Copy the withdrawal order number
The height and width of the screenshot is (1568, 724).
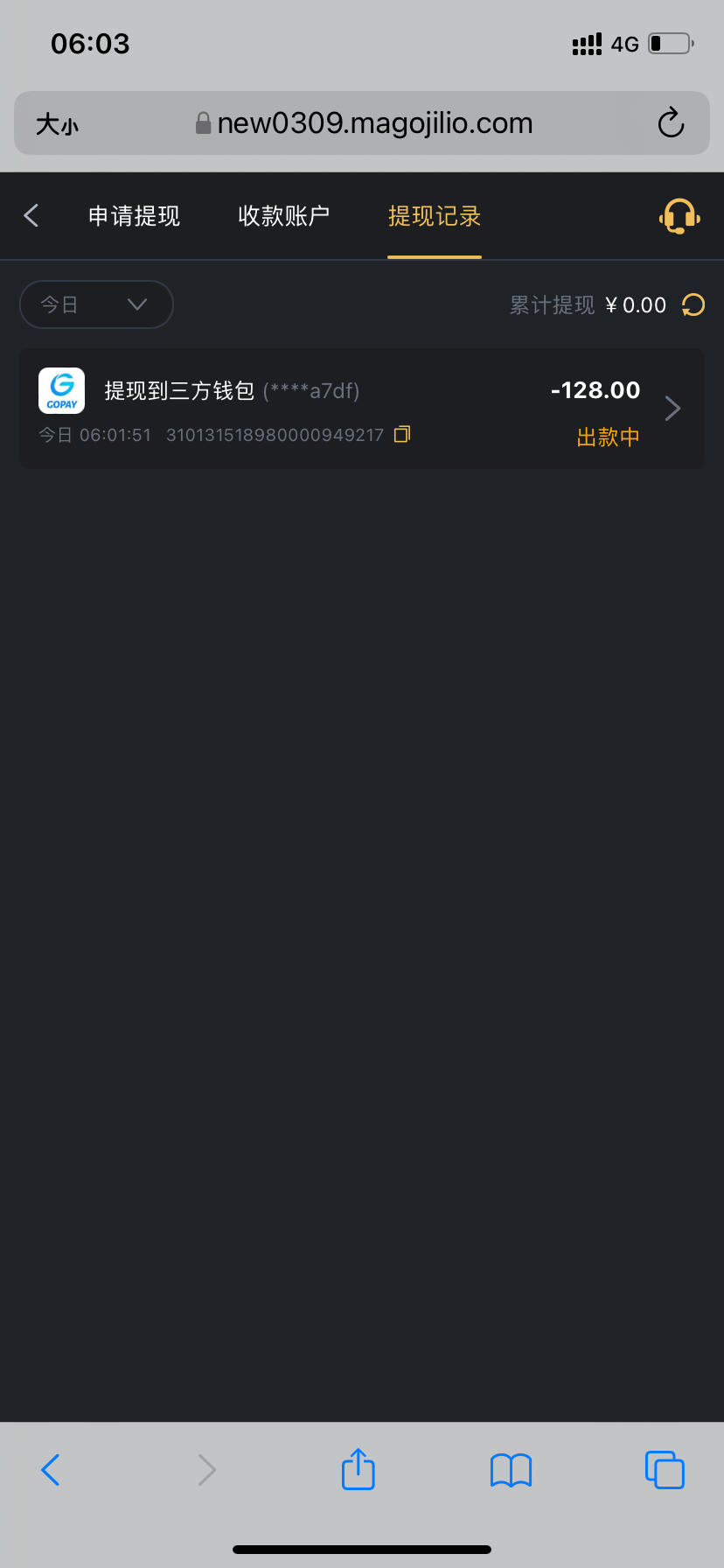pos(402,435)
